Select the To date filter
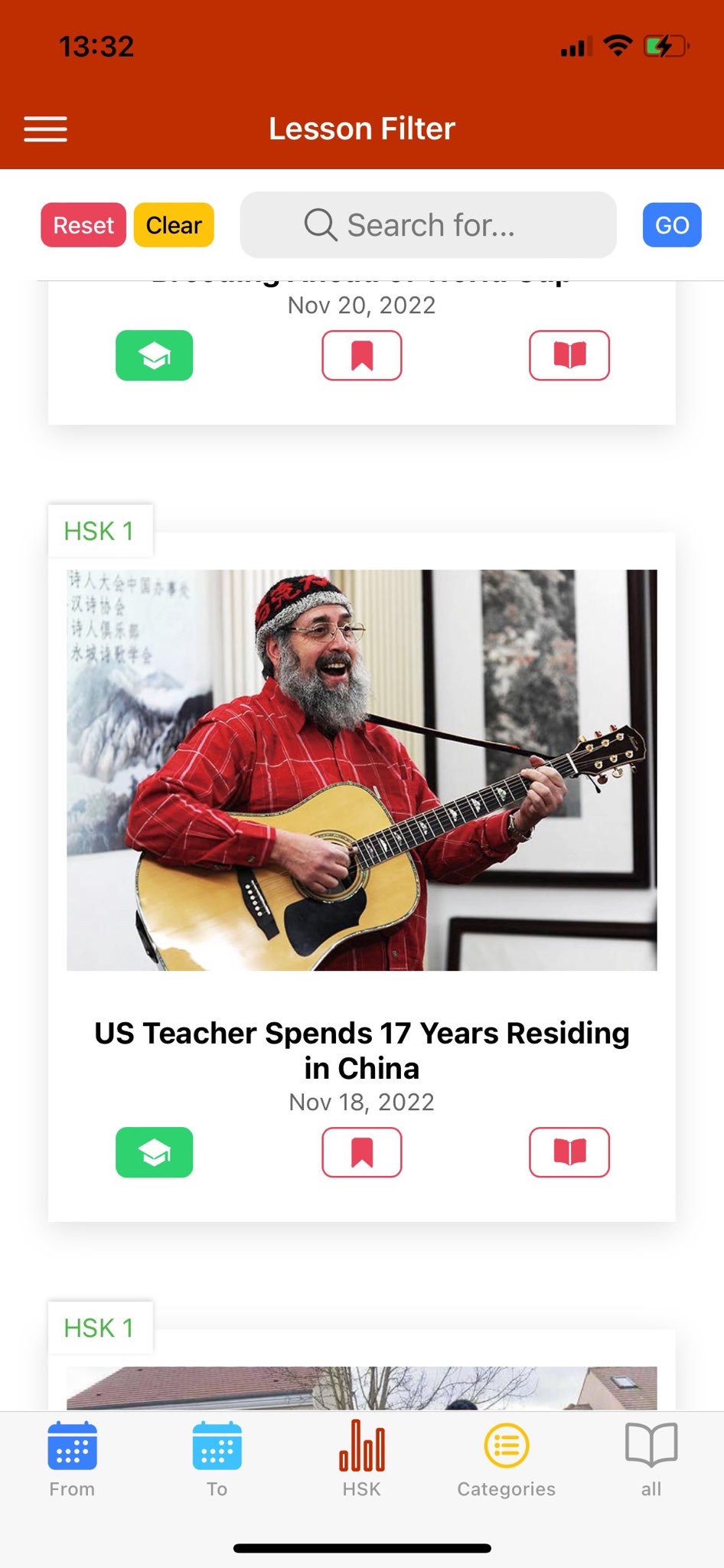 [217, 1459]
